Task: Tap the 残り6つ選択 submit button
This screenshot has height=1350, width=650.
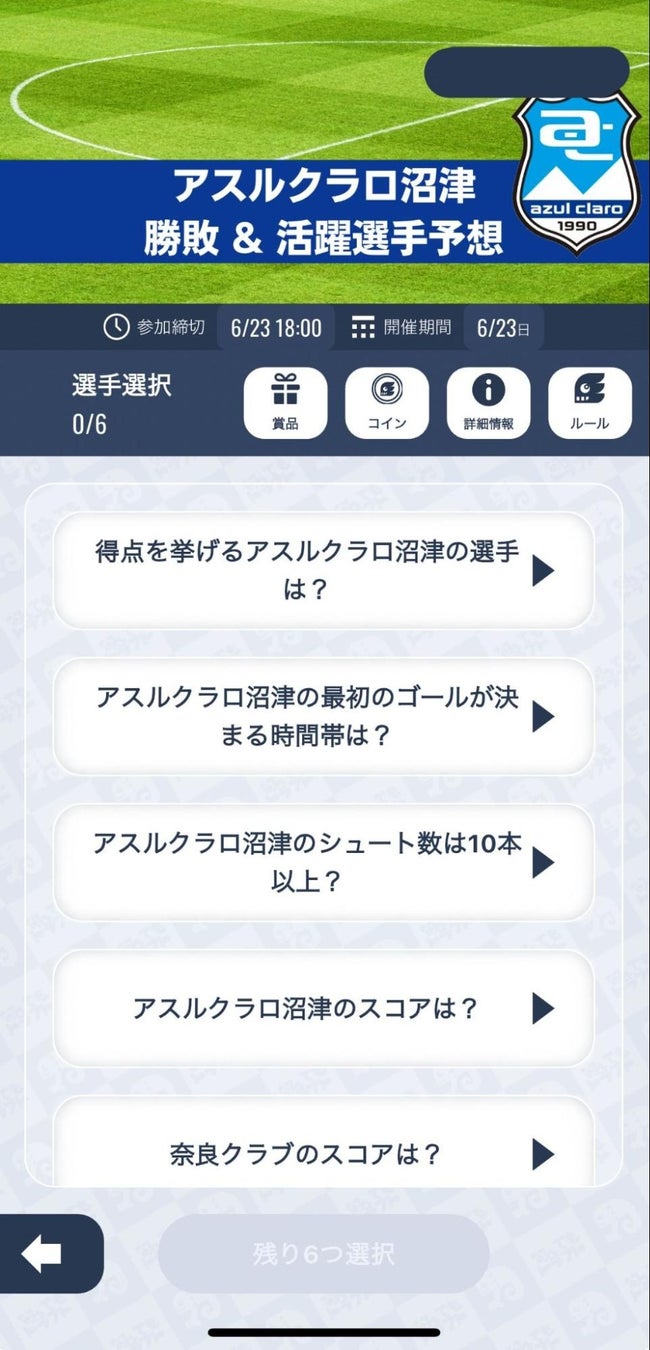Action: [x=323, y=1254]
